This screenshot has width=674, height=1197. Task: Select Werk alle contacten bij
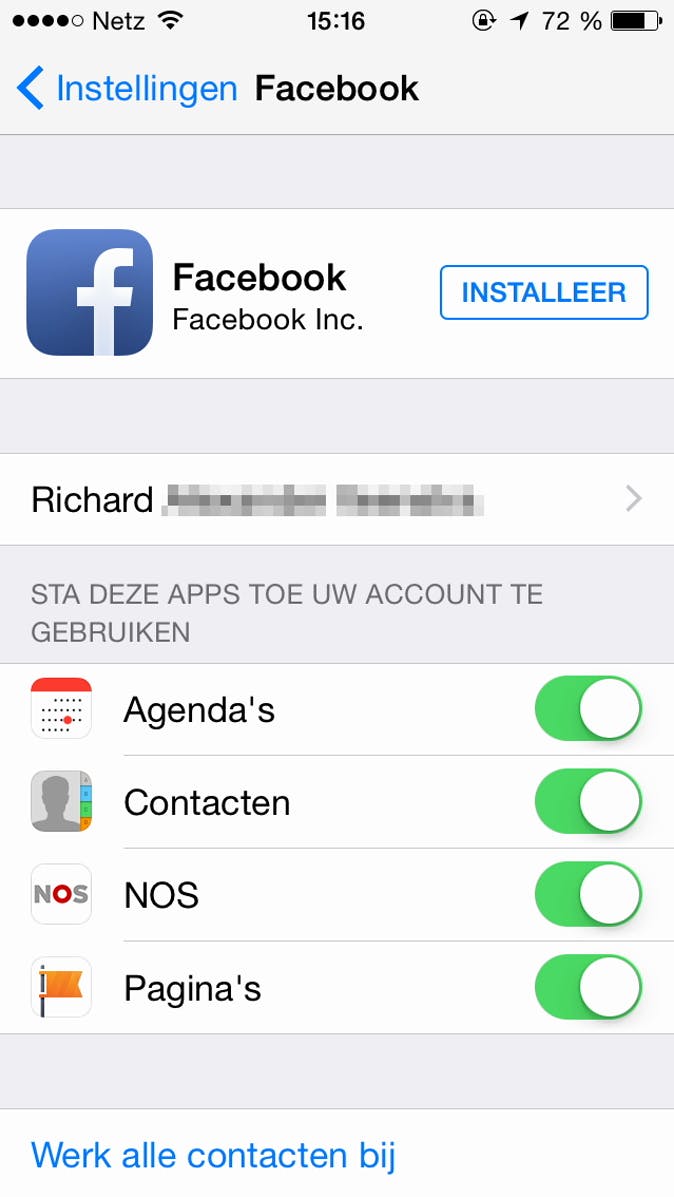[214, 1155]
